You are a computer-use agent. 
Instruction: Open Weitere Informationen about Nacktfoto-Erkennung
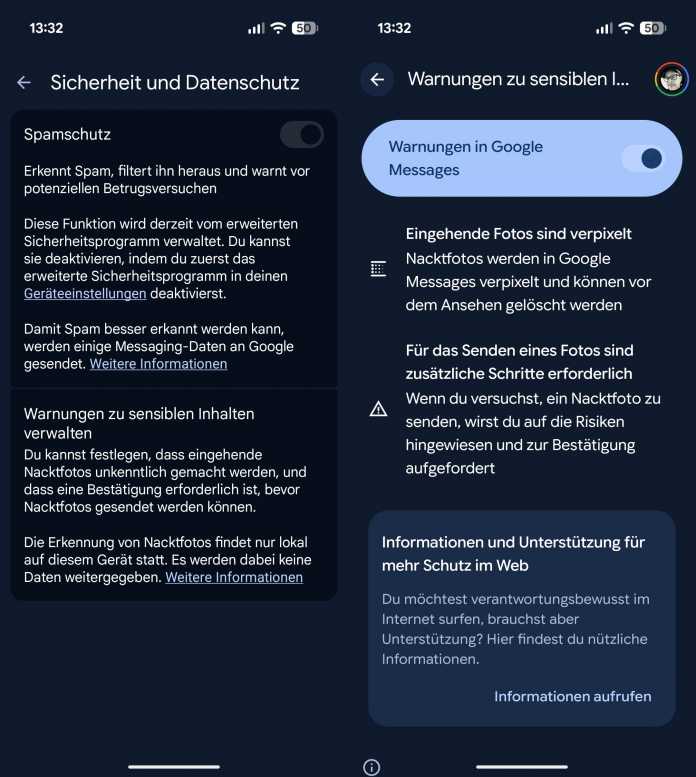point(234,577)
